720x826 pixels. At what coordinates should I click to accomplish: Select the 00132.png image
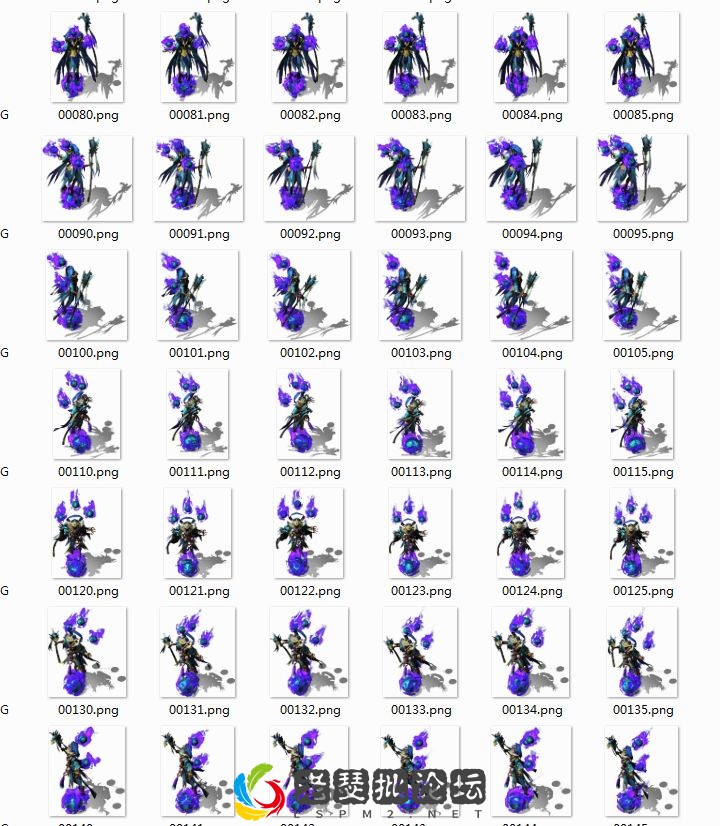[309, 652]
